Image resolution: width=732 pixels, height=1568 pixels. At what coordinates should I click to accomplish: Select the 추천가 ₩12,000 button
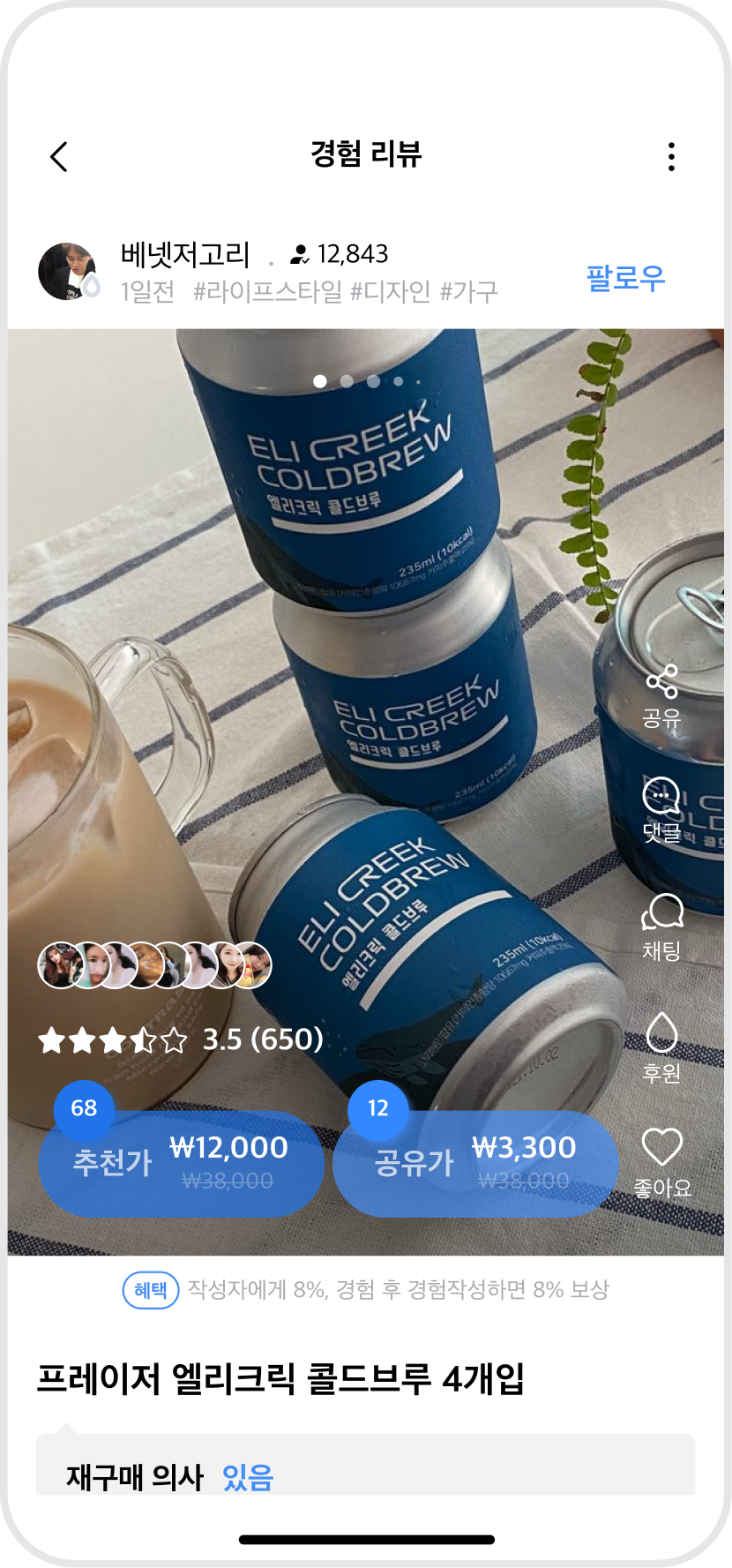181,1163
